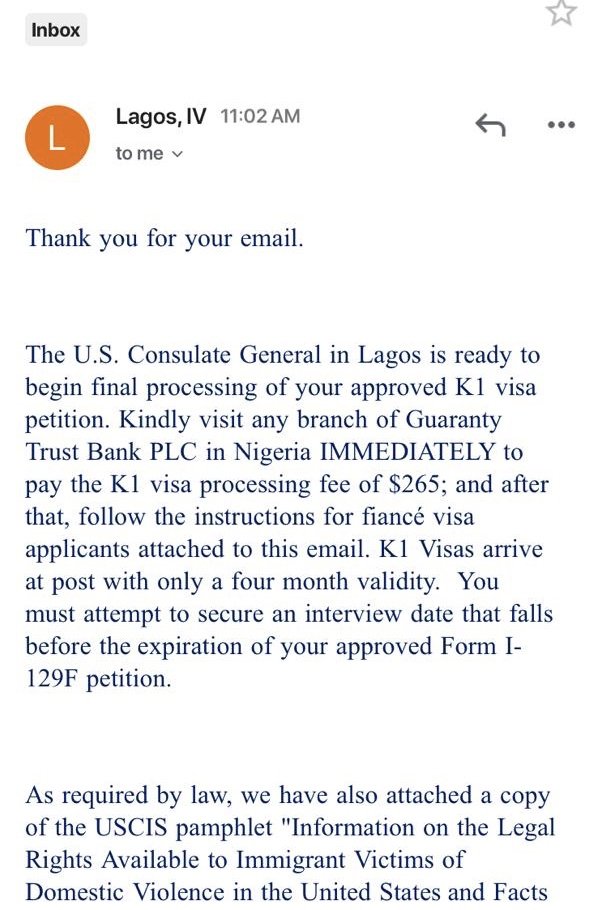607x910 pixels.
Task: Open the email's three-dot overflow menu
Action: 561,125
